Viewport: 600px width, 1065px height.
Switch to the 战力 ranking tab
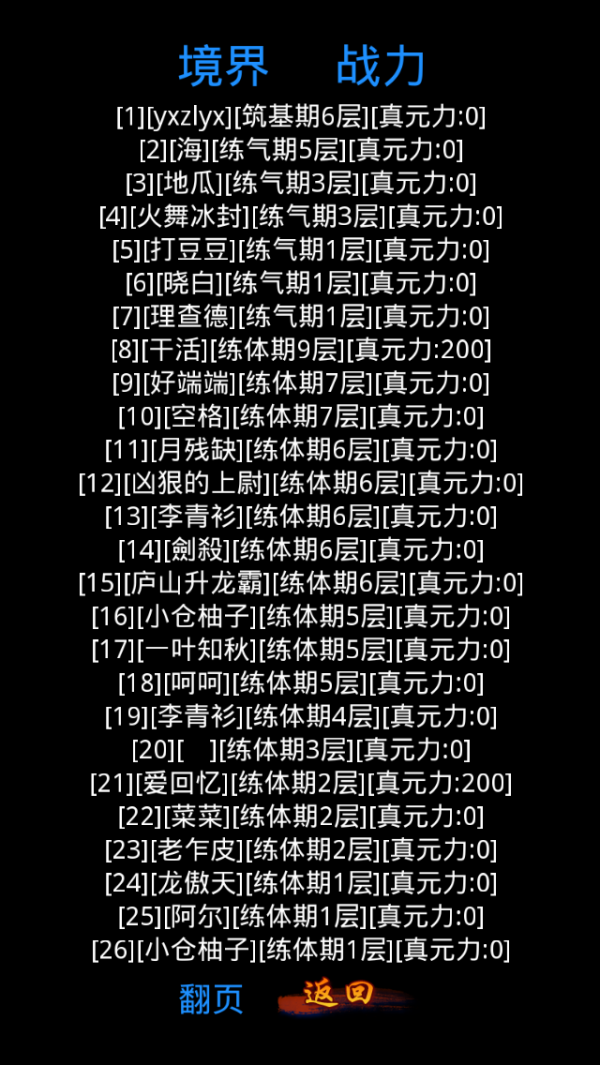[x=381, y=66]
